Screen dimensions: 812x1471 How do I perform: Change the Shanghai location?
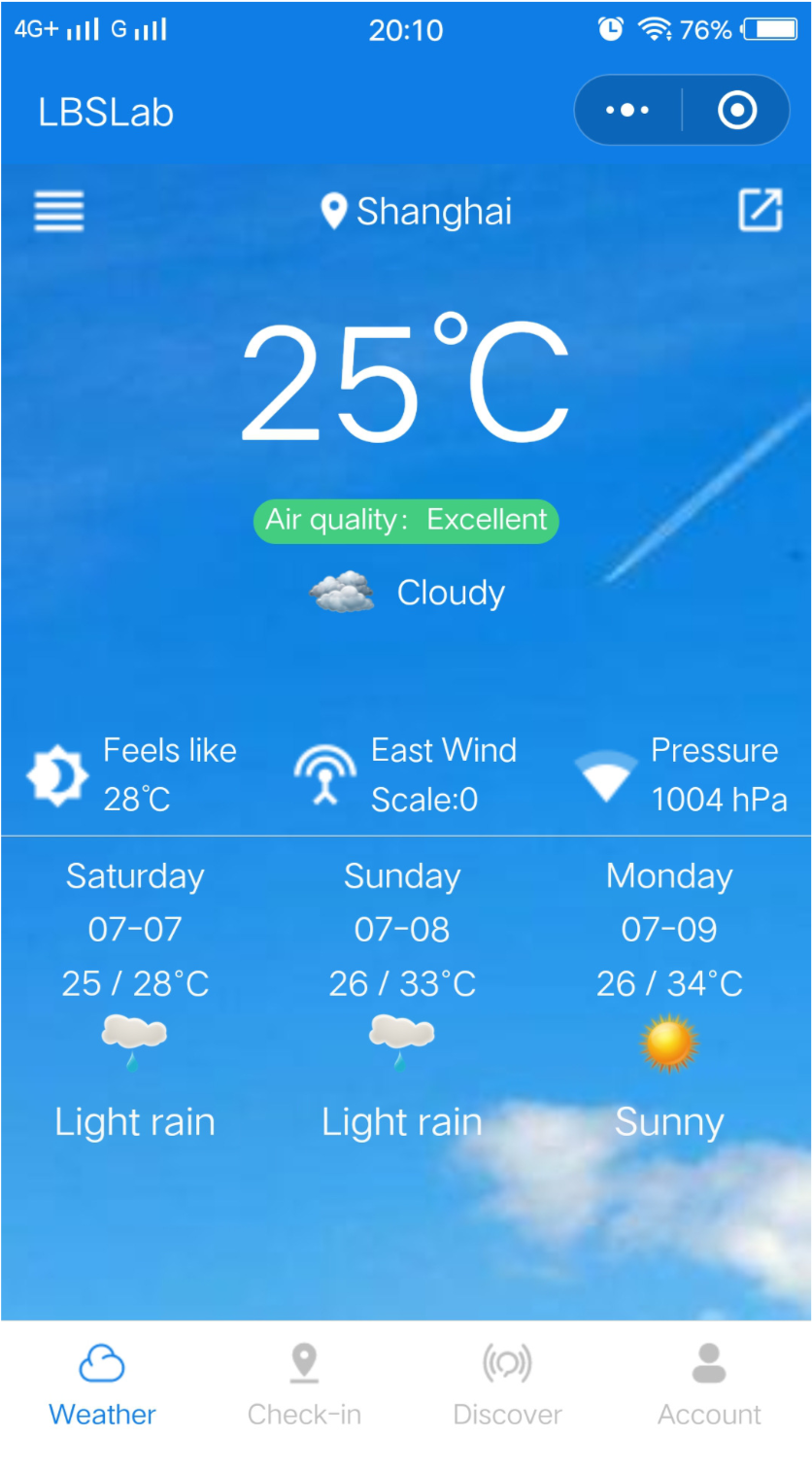click(418, 211)
